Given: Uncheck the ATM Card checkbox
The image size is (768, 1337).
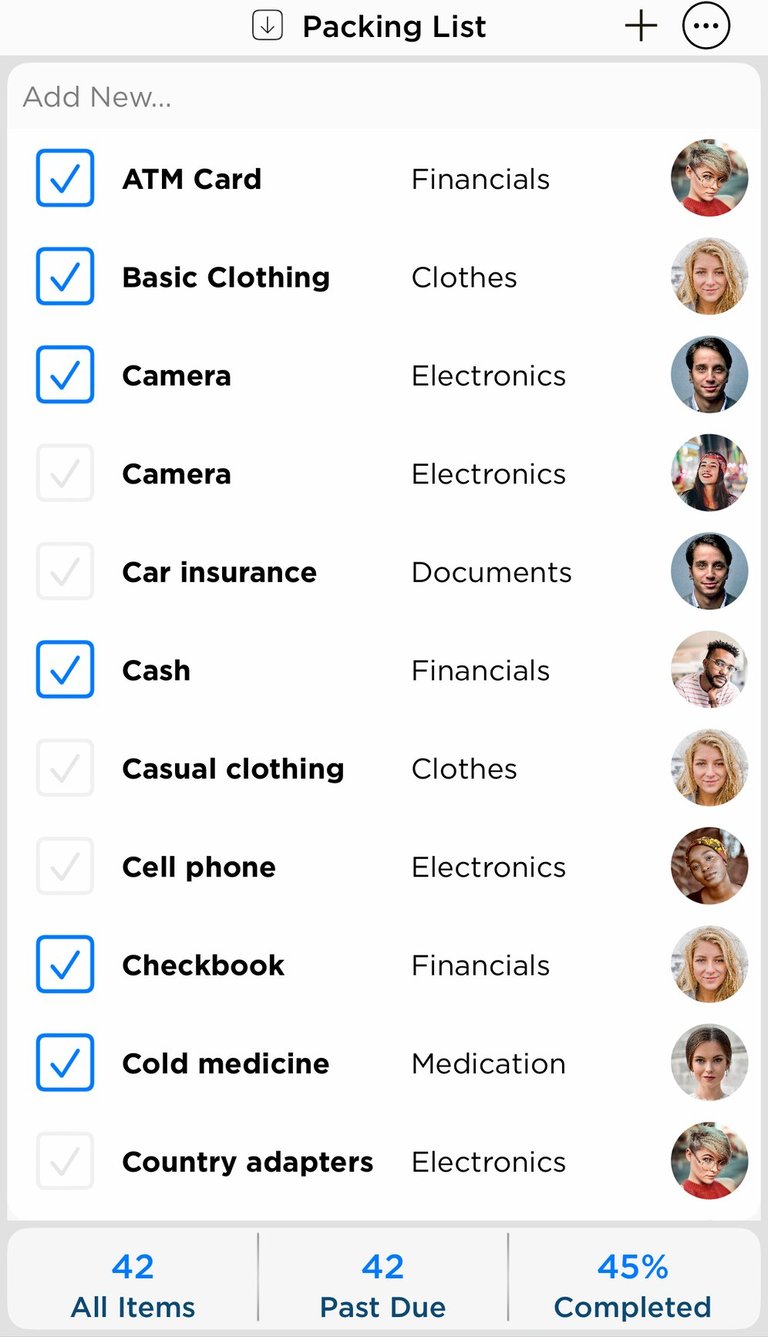Looking at the screenshot, I should [x=65, y=179].
